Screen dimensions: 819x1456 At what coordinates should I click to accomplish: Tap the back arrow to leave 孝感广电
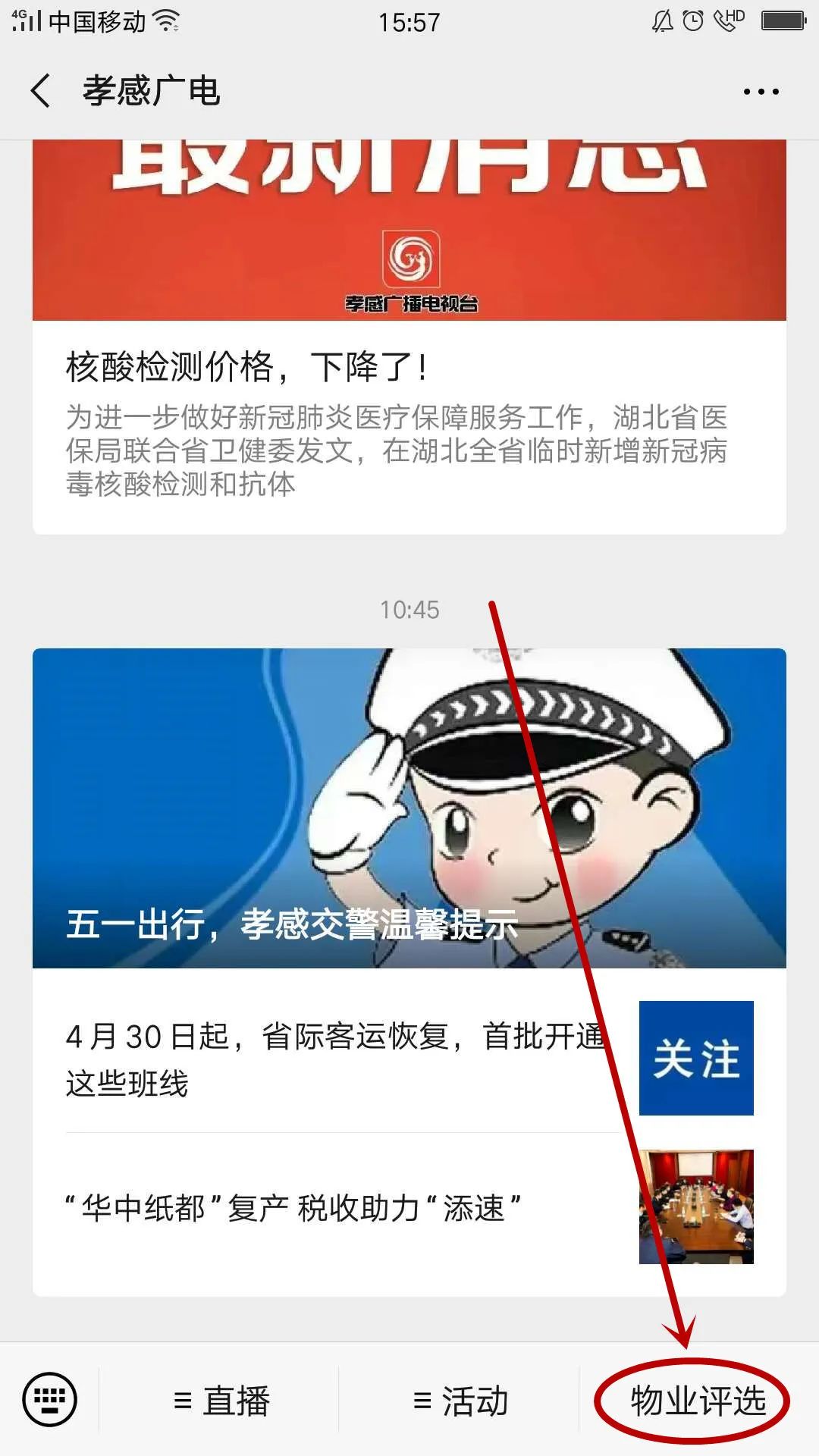click(39, 89)
